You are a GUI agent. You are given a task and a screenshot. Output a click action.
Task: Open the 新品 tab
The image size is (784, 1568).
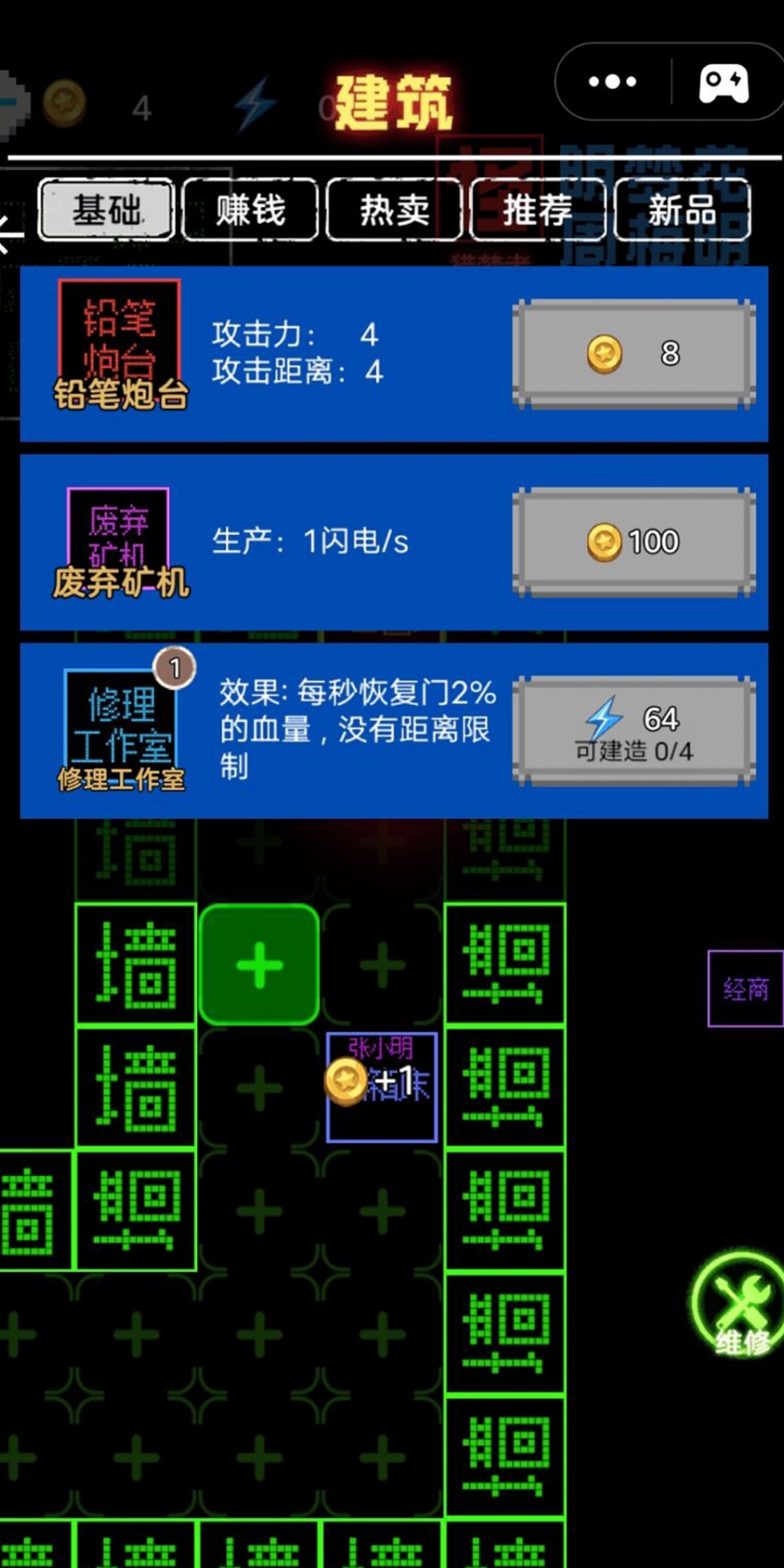682,209
